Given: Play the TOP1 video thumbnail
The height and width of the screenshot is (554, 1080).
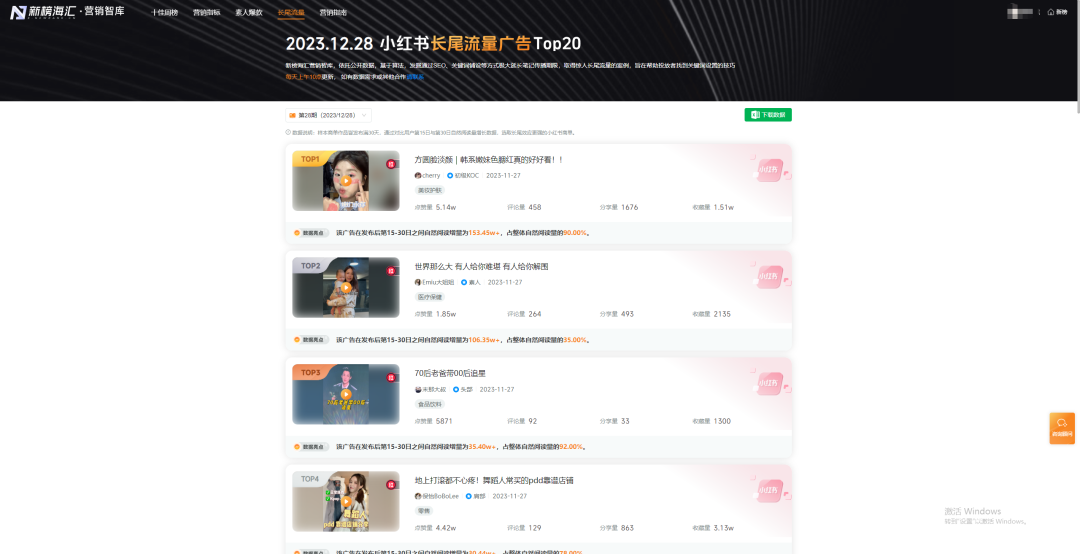Looking at the screenshot, I should (346, 181).
